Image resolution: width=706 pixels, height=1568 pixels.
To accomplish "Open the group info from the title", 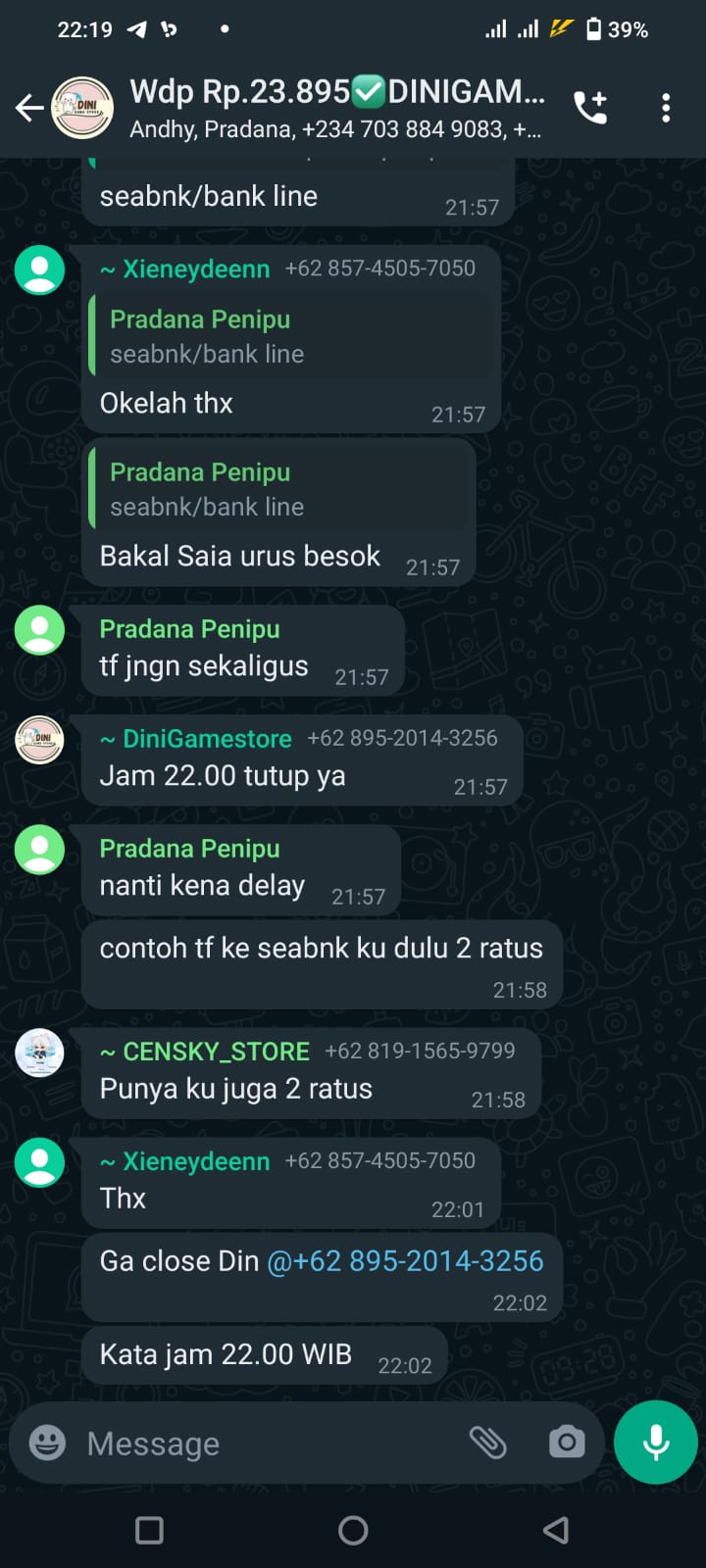I will click(335, 108).
